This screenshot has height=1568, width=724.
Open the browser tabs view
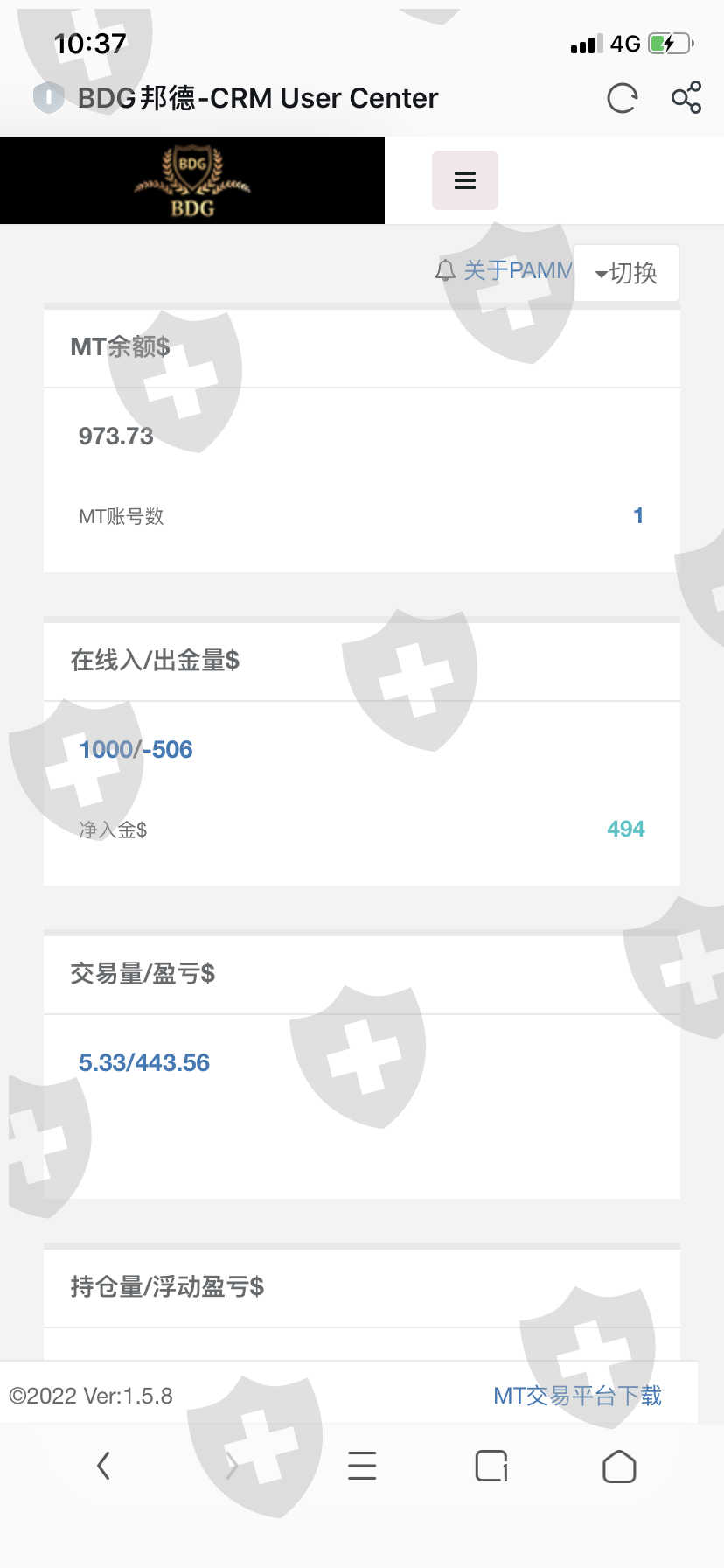(491, 1466)
